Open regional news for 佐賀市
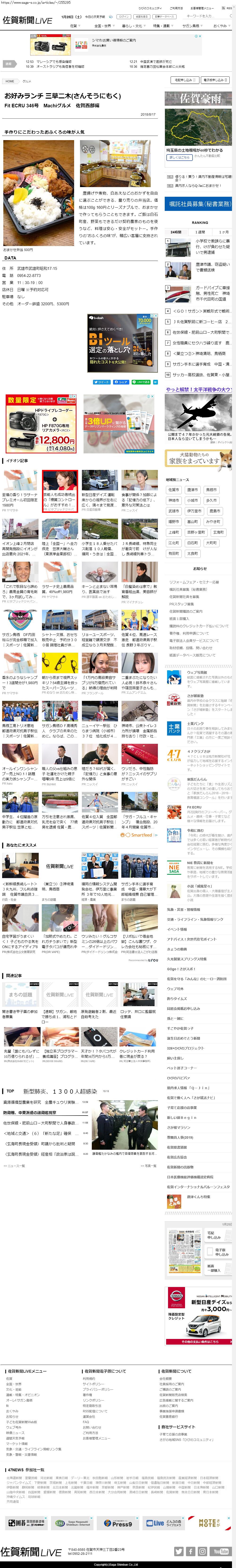The image size is (236, 1568). 174,489
